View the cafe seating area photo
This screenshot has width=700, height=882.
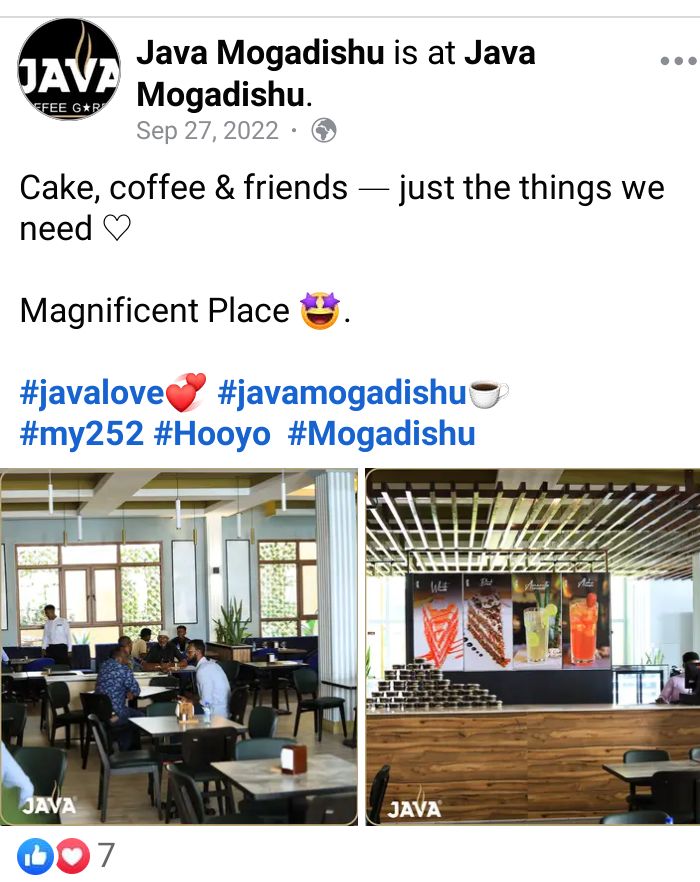(x=179, y=647)
